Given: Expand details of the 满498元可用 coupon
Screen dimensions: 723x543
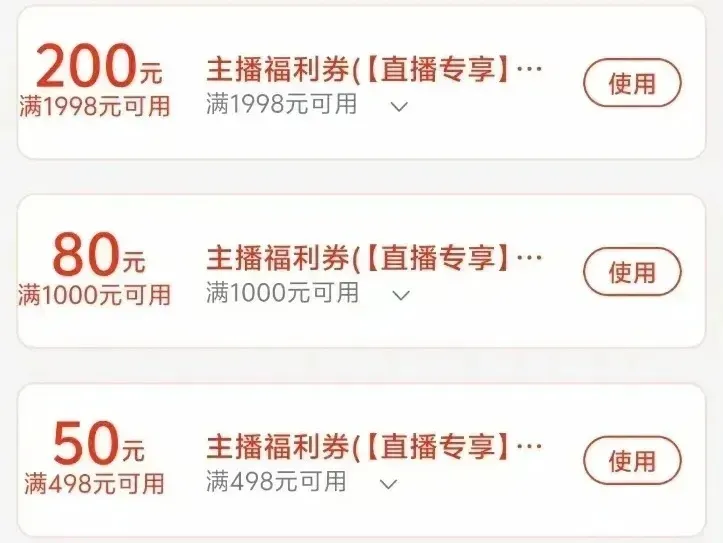Looking at the screenshot, I should click(x=389, y=484).
